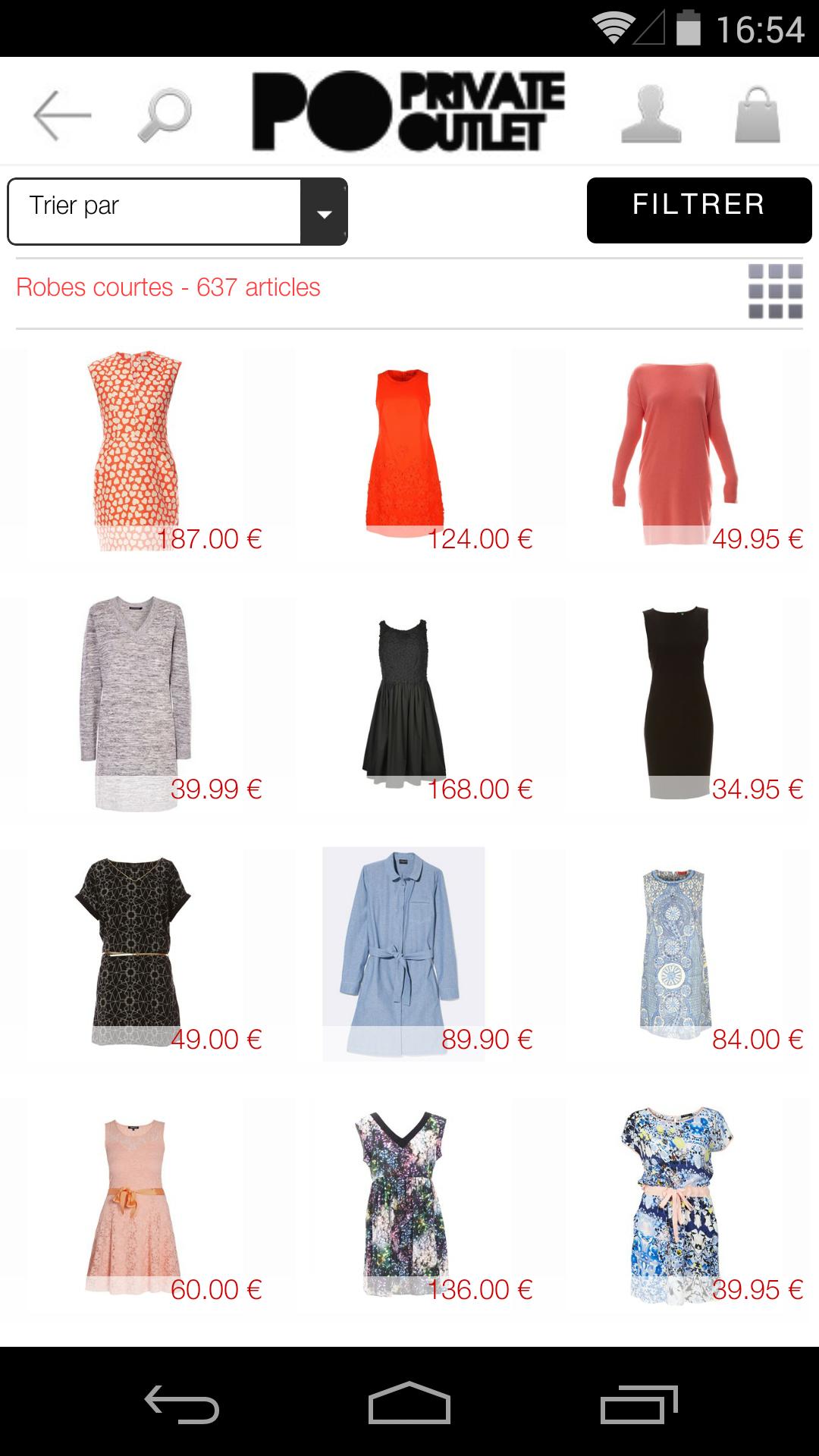Open the user account icon
This screenshot has width=819, height=1456.
650,115
